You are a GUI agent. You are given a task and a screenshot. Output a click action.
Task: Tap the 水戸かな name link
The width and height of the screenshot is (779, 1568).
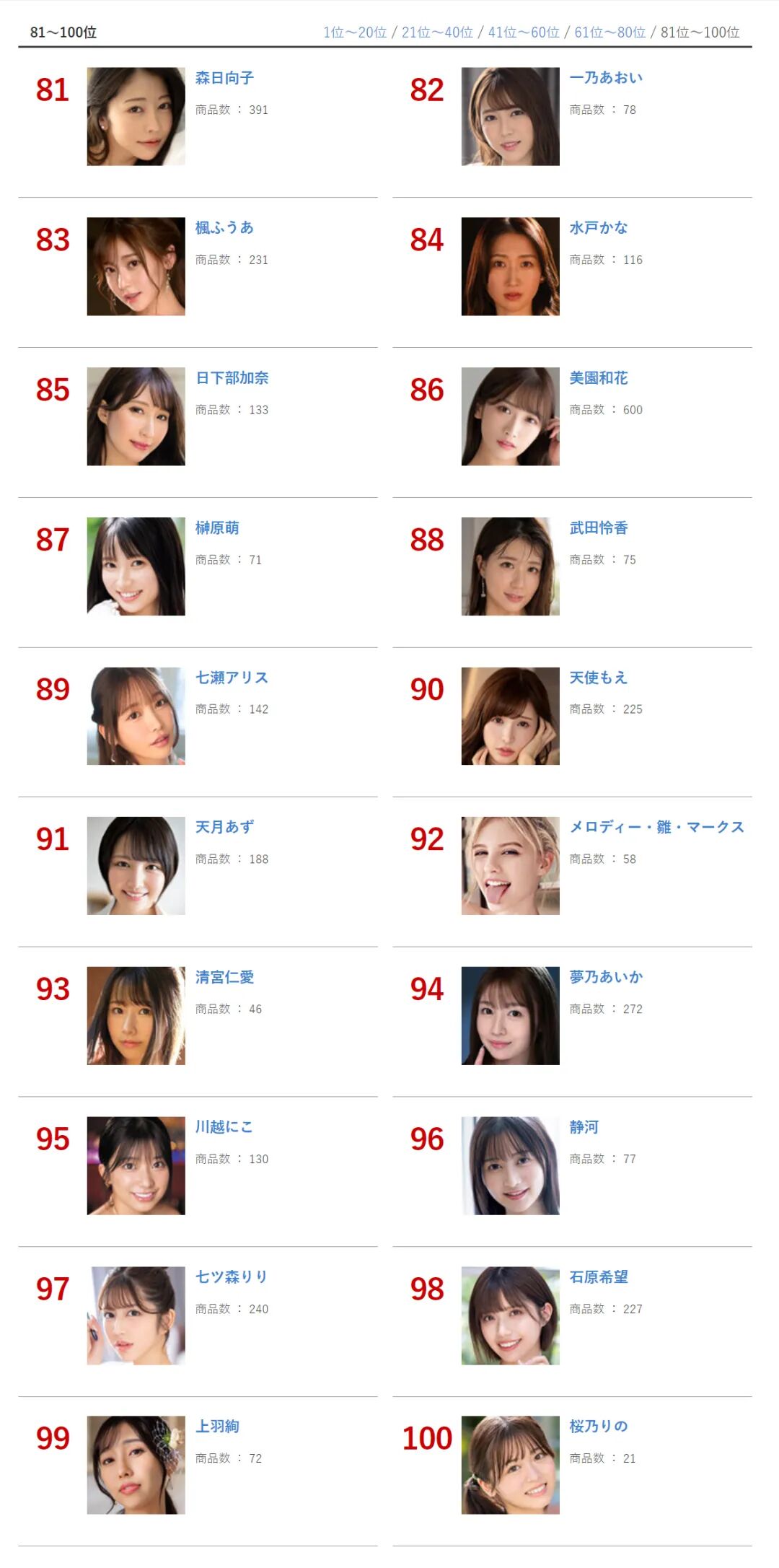(599, 228)
